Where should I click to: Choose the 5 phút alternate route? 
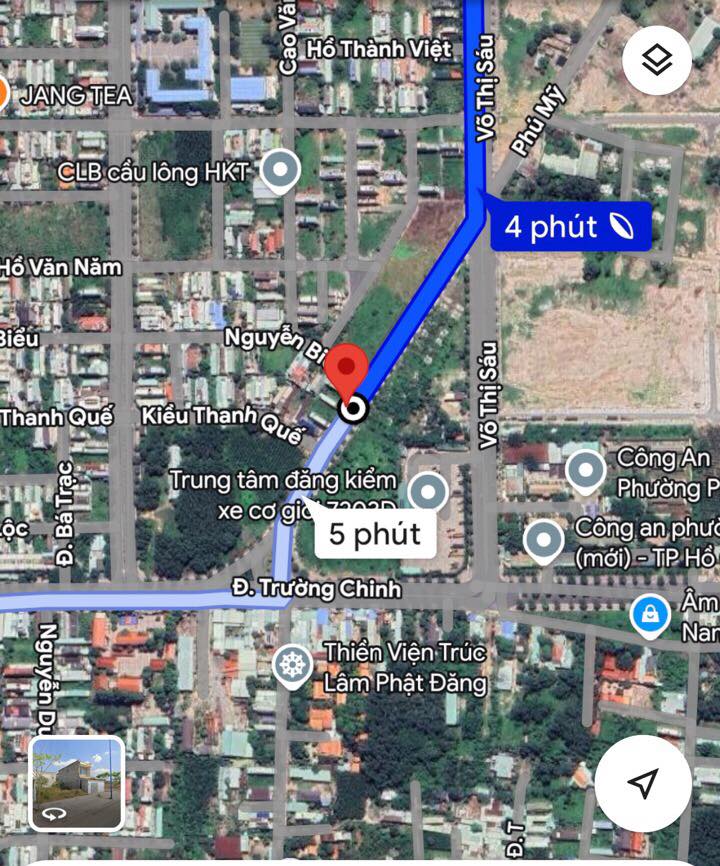tap(375, 533)
